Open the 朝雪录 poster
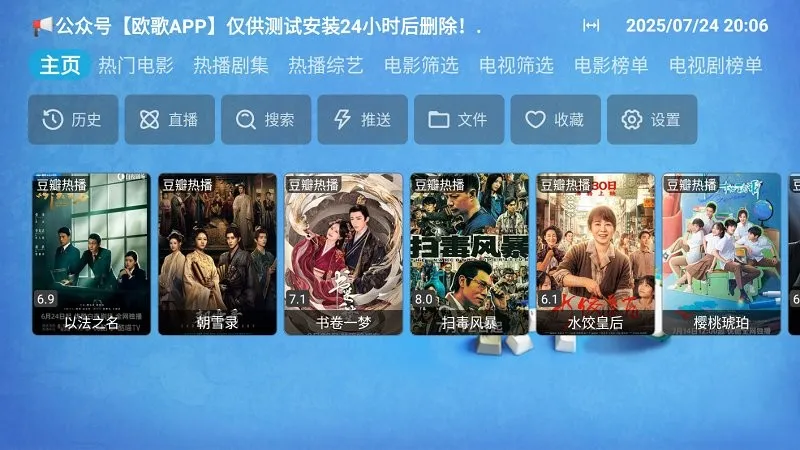The height and width of the screenshot is (450, 800). tap(217, 254)
